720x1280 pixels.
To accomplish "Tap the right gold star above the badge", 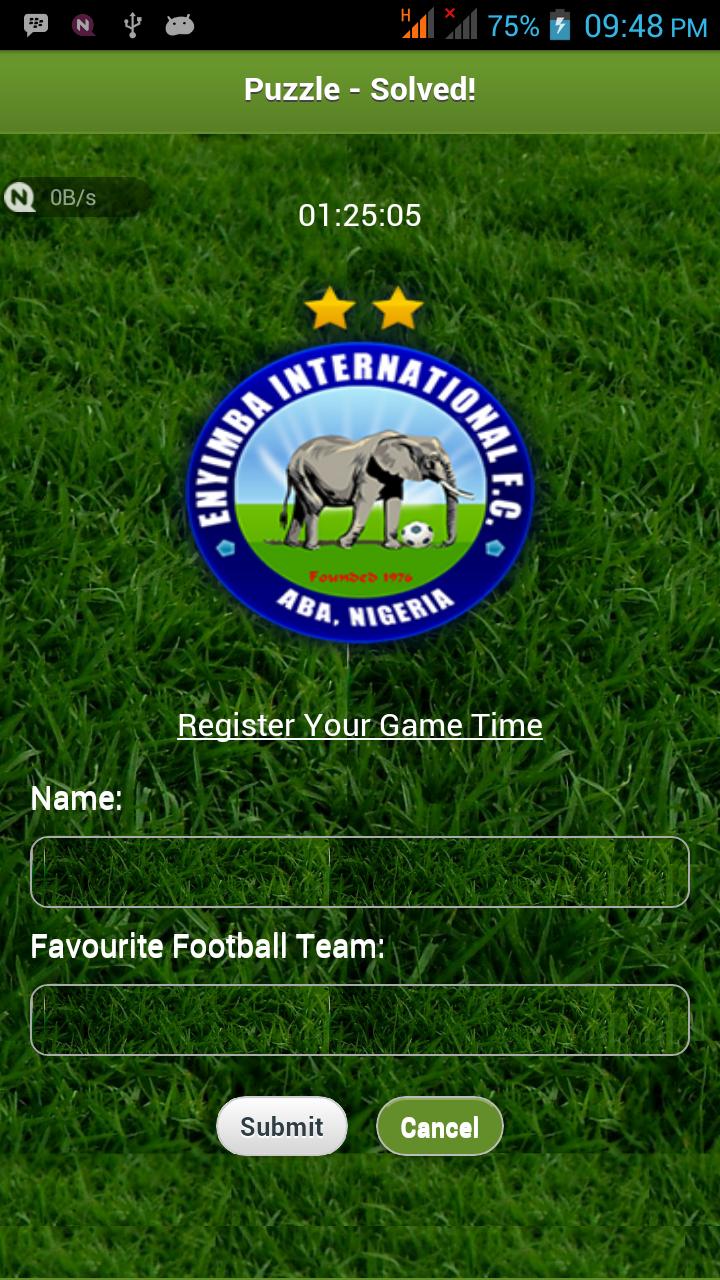I will 395,309.
